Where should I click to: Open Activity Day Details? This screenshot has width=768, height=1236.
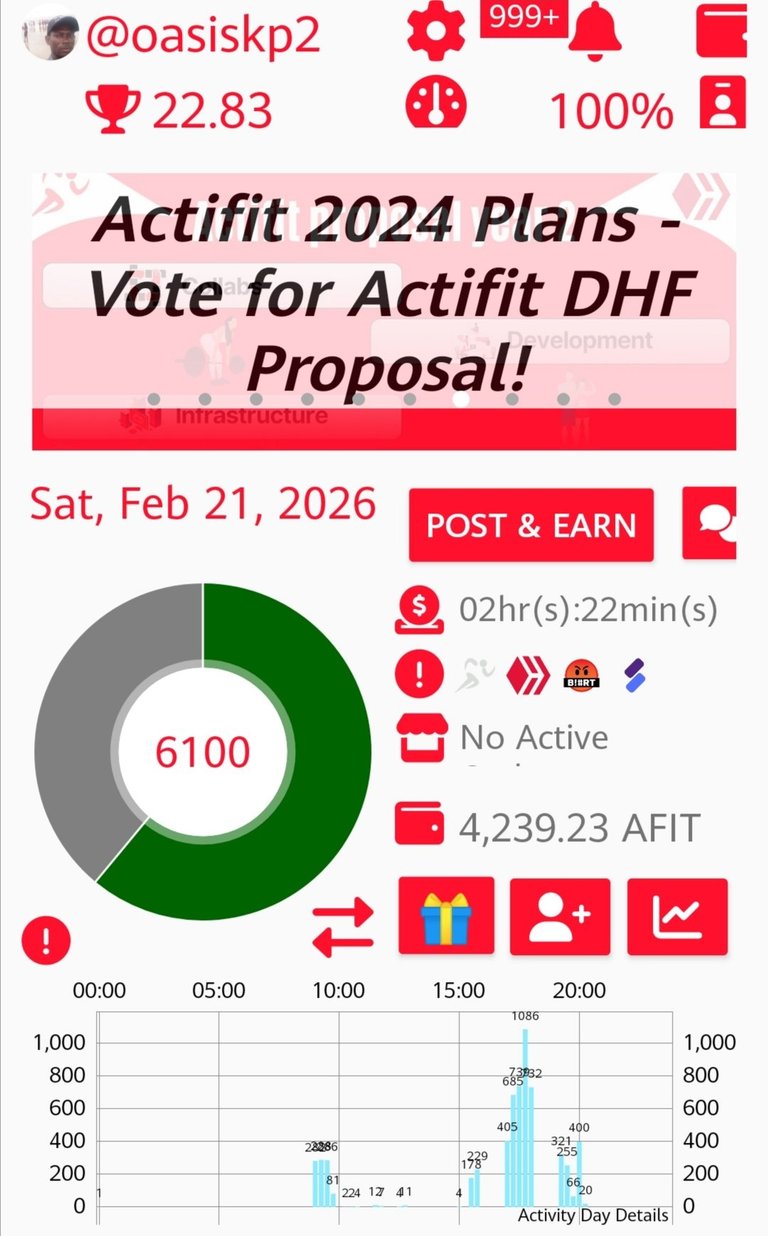[593, 1215]
